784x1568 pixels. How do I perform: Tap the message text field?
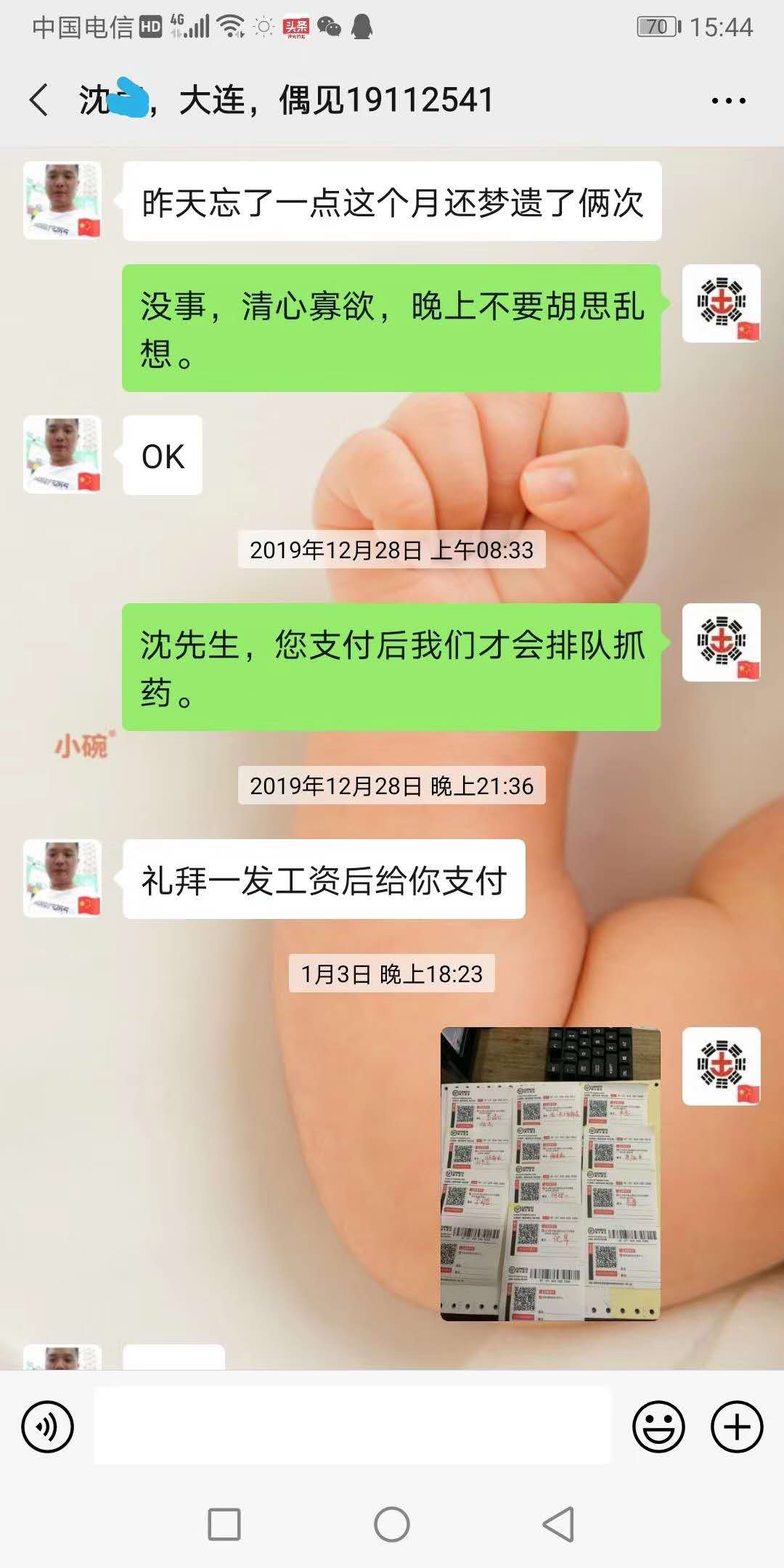[x=354, y=1426]
